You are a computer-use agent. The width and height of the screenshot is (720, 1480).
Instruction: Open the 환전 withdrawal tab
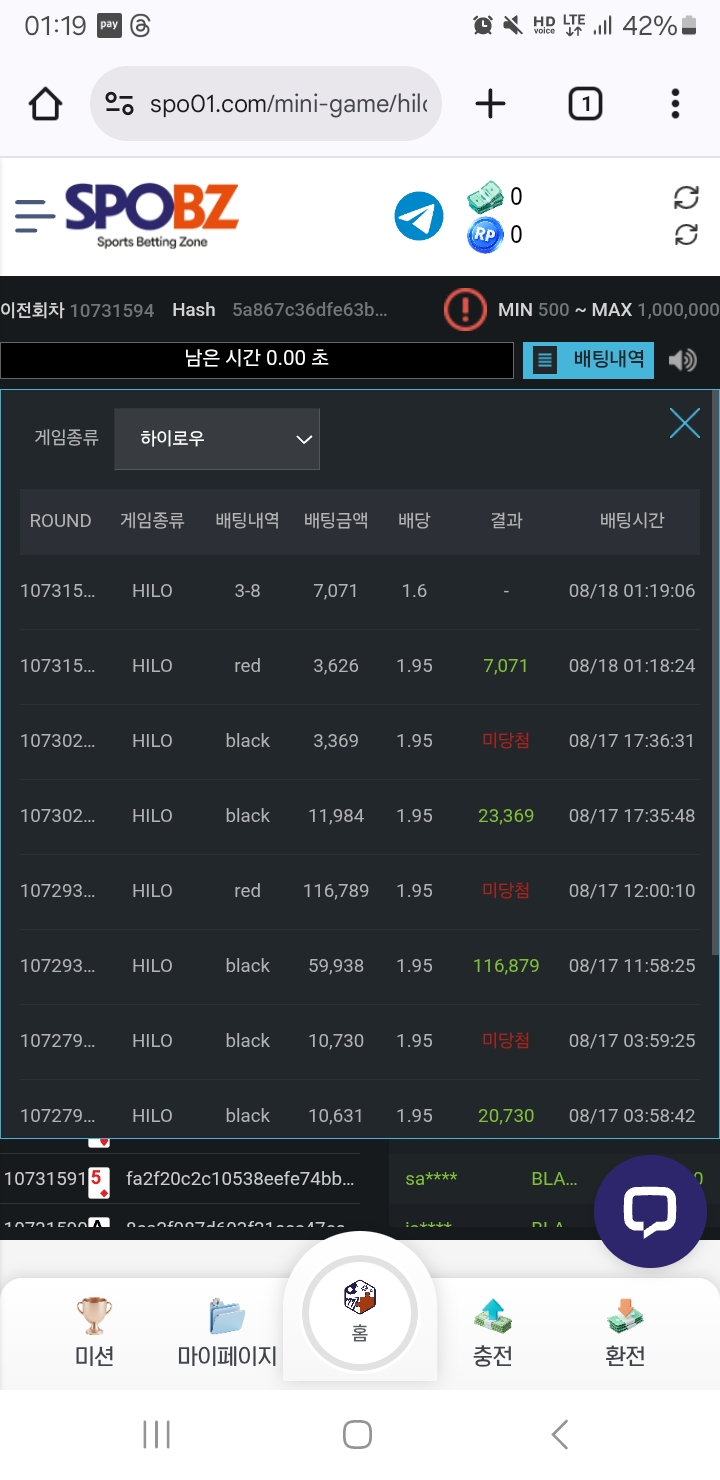click(x=625, y=1332)
